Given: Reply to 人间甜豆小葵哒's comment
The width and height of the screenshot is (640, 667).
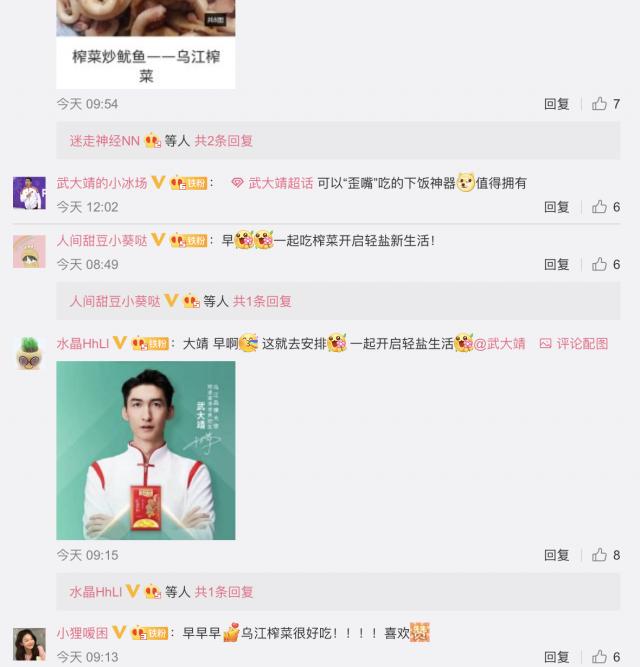Looking at the screenshot, I should point(556,265).
